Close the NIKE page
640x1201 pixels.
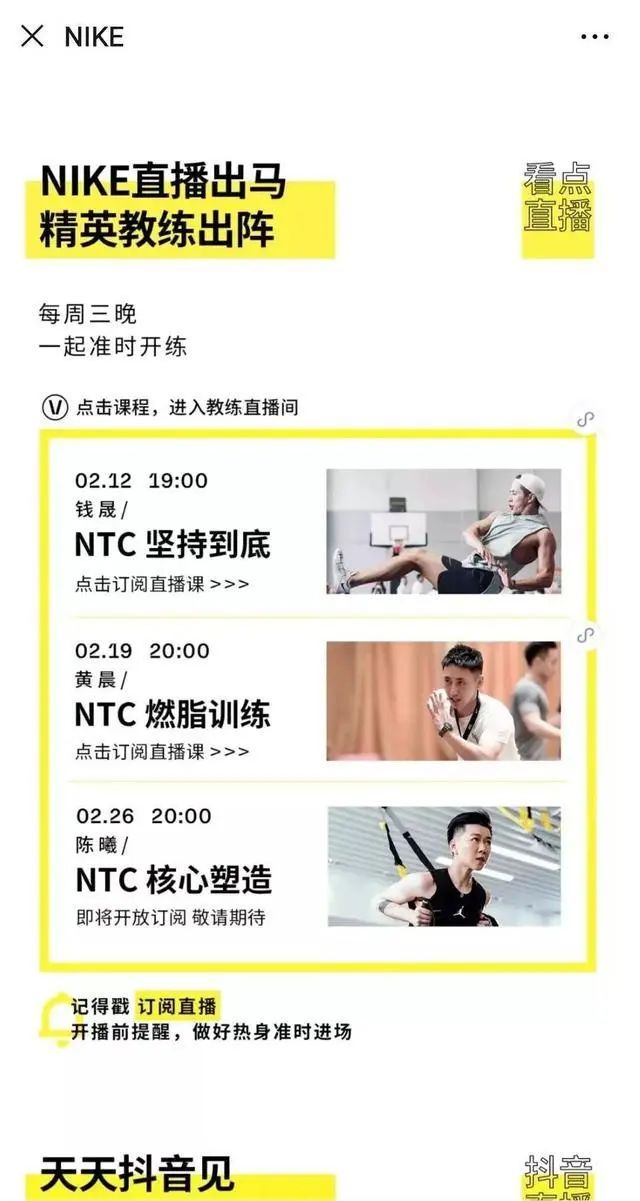pos(32,37)
